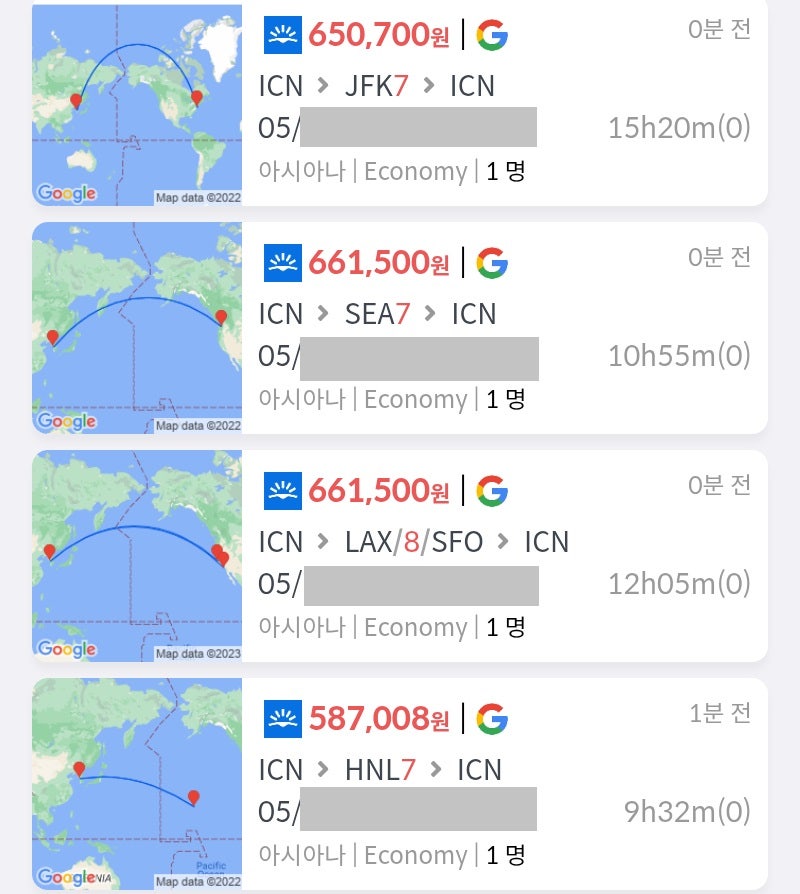Click the blue fare icon on the SEA deal
Screen dimensions: 800x894
pos(281,262)
